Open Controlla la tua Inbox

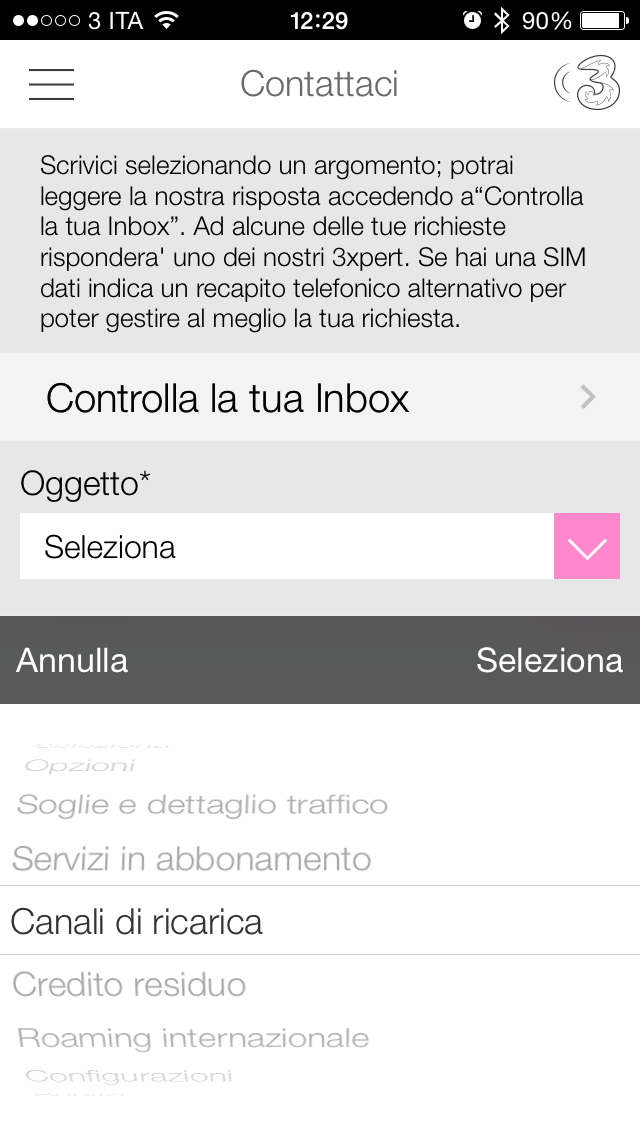[320, 397]
